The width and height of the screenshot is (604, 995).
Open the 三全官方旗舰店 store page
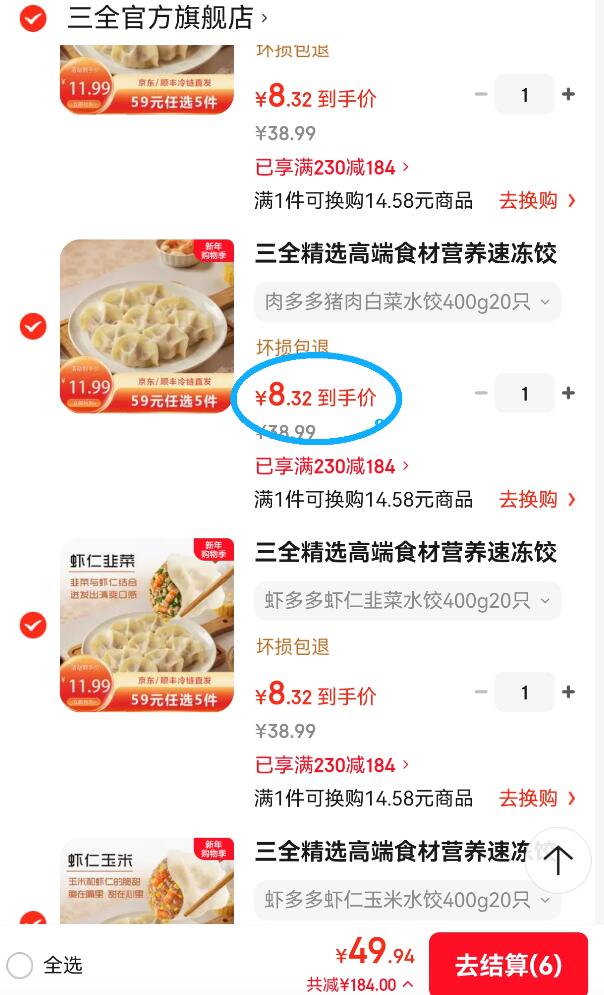pyautogui.click(x=167, y=17)
